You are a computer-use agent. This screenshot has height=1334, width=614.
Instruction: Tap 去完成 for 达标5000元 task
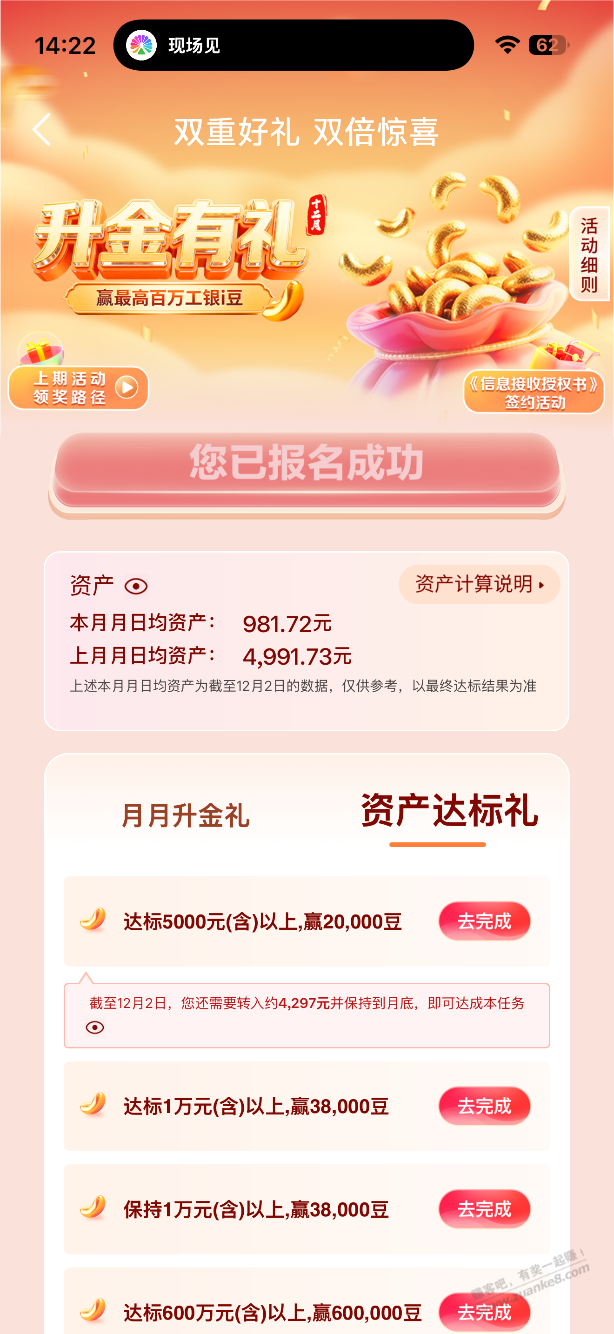click(484, 921)
